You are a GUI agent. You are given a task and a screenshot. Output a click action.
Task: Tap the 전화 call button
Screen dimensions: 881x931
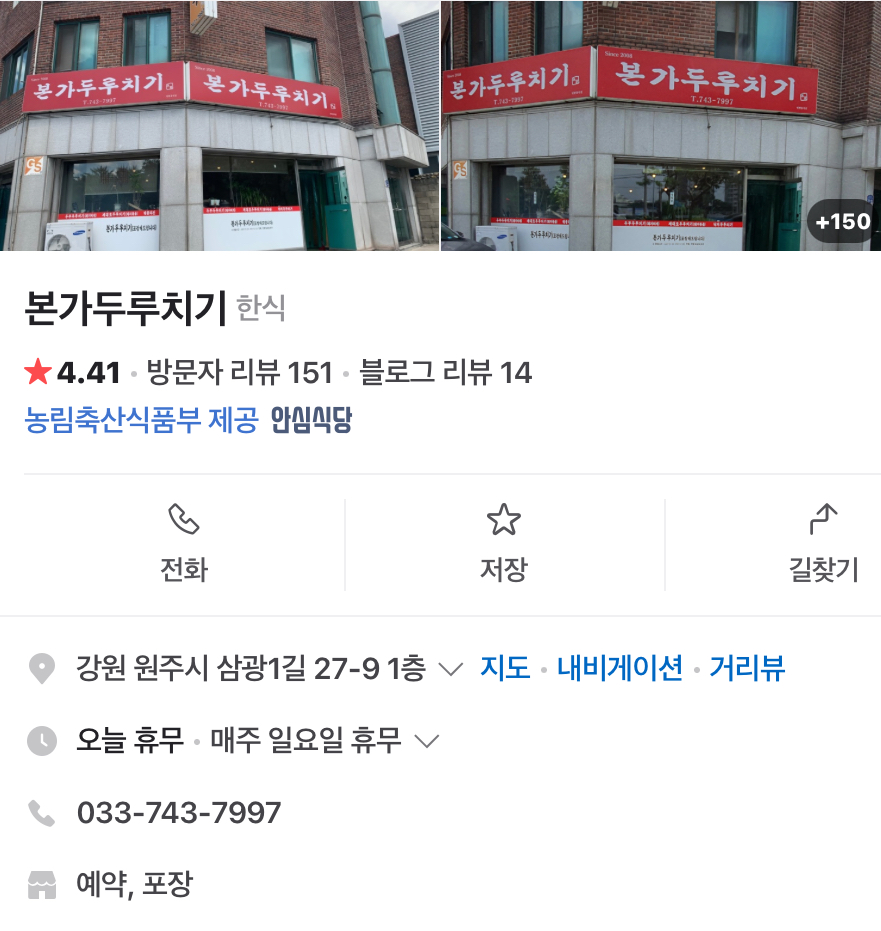point(184,544)
